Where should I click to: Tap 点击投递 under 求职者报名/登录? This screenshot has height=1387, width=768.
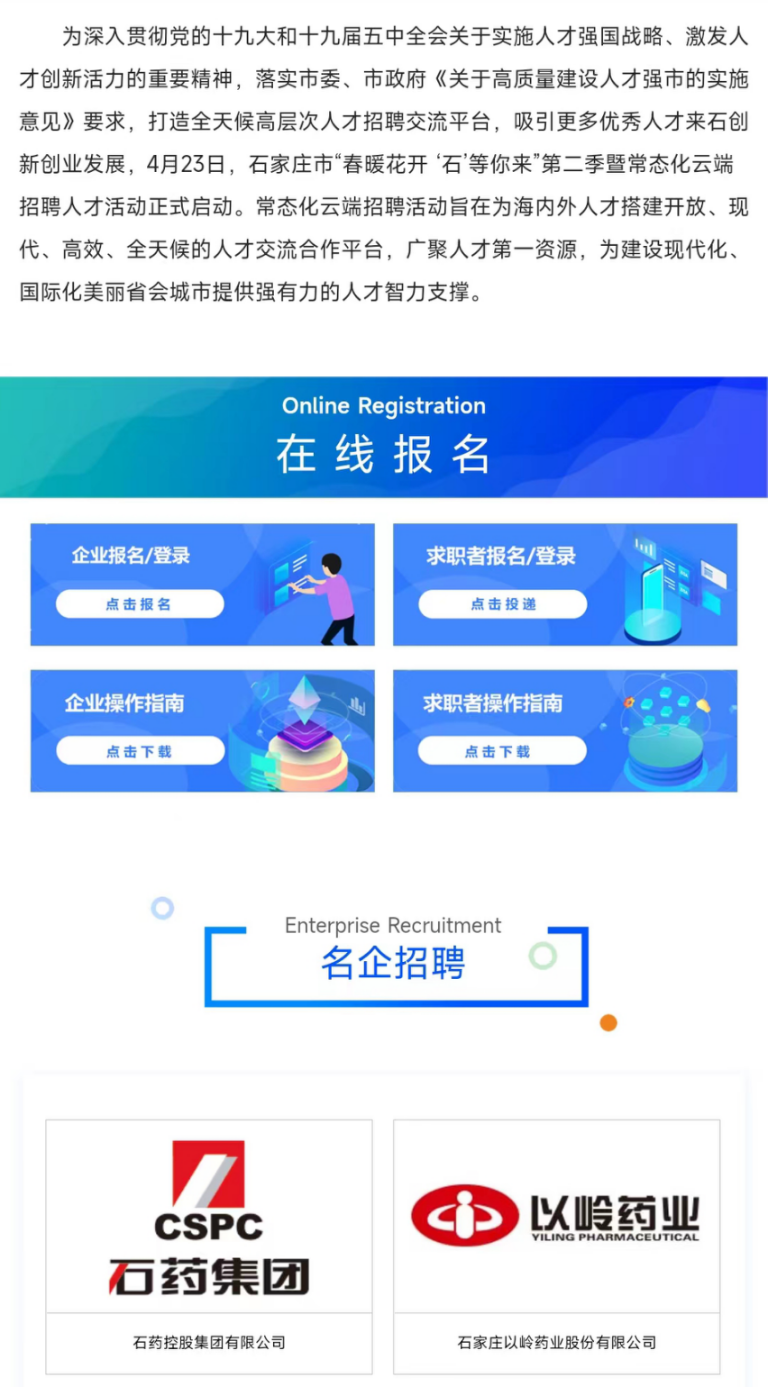[502, 604]
